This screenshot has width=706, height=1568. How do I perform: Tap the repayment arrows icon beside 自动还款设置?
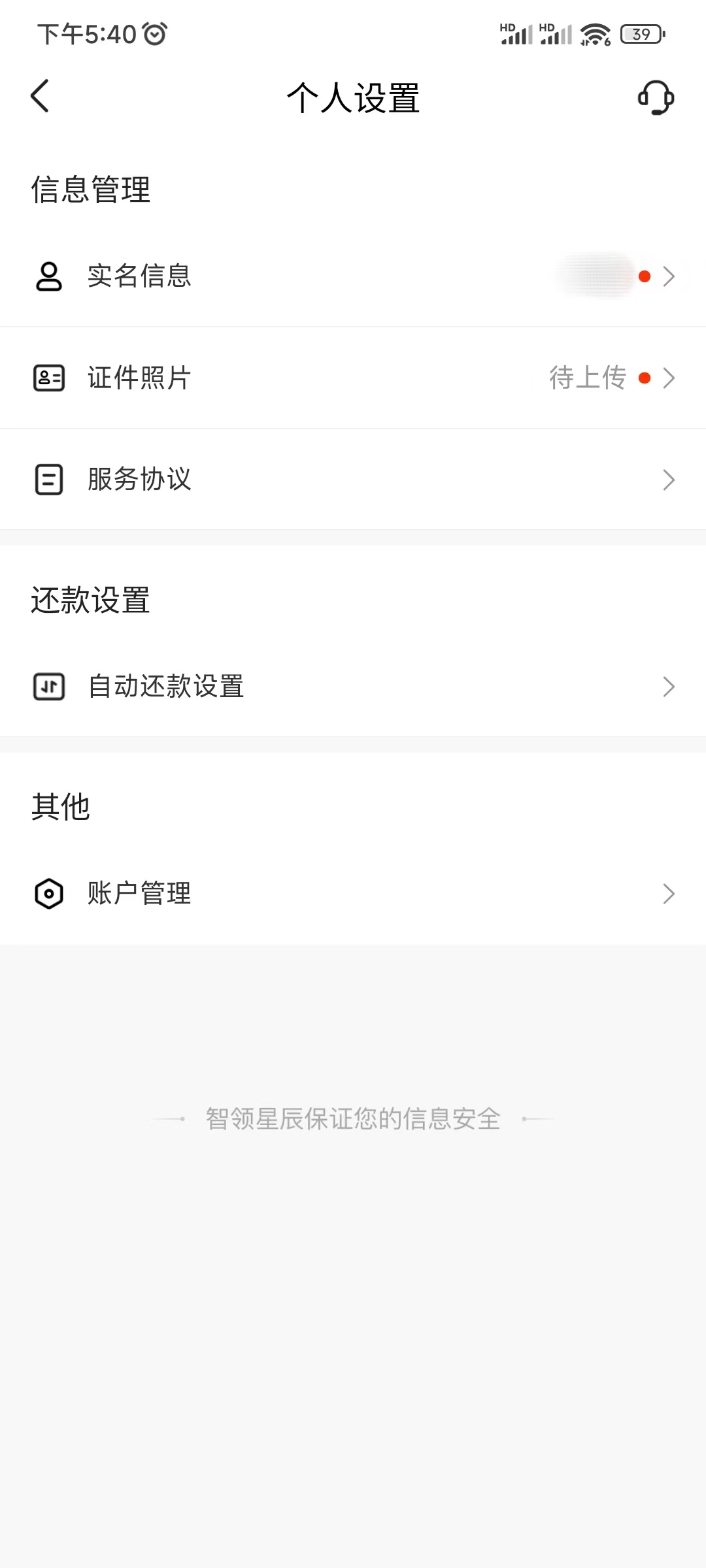coord(48,686)
